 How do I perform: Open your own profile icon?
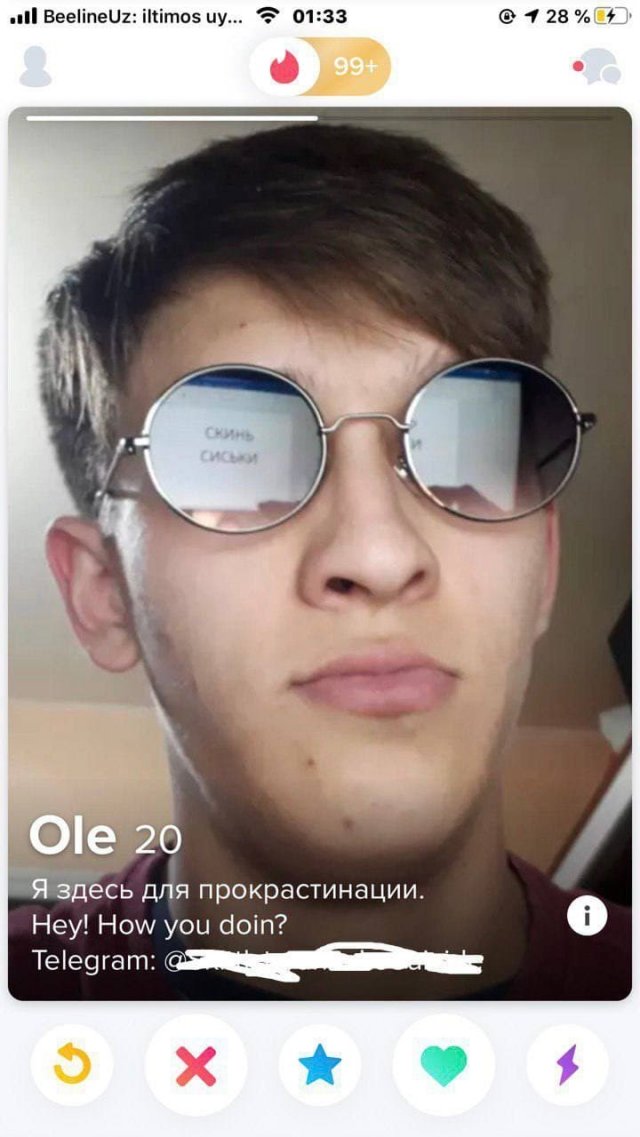35,67
